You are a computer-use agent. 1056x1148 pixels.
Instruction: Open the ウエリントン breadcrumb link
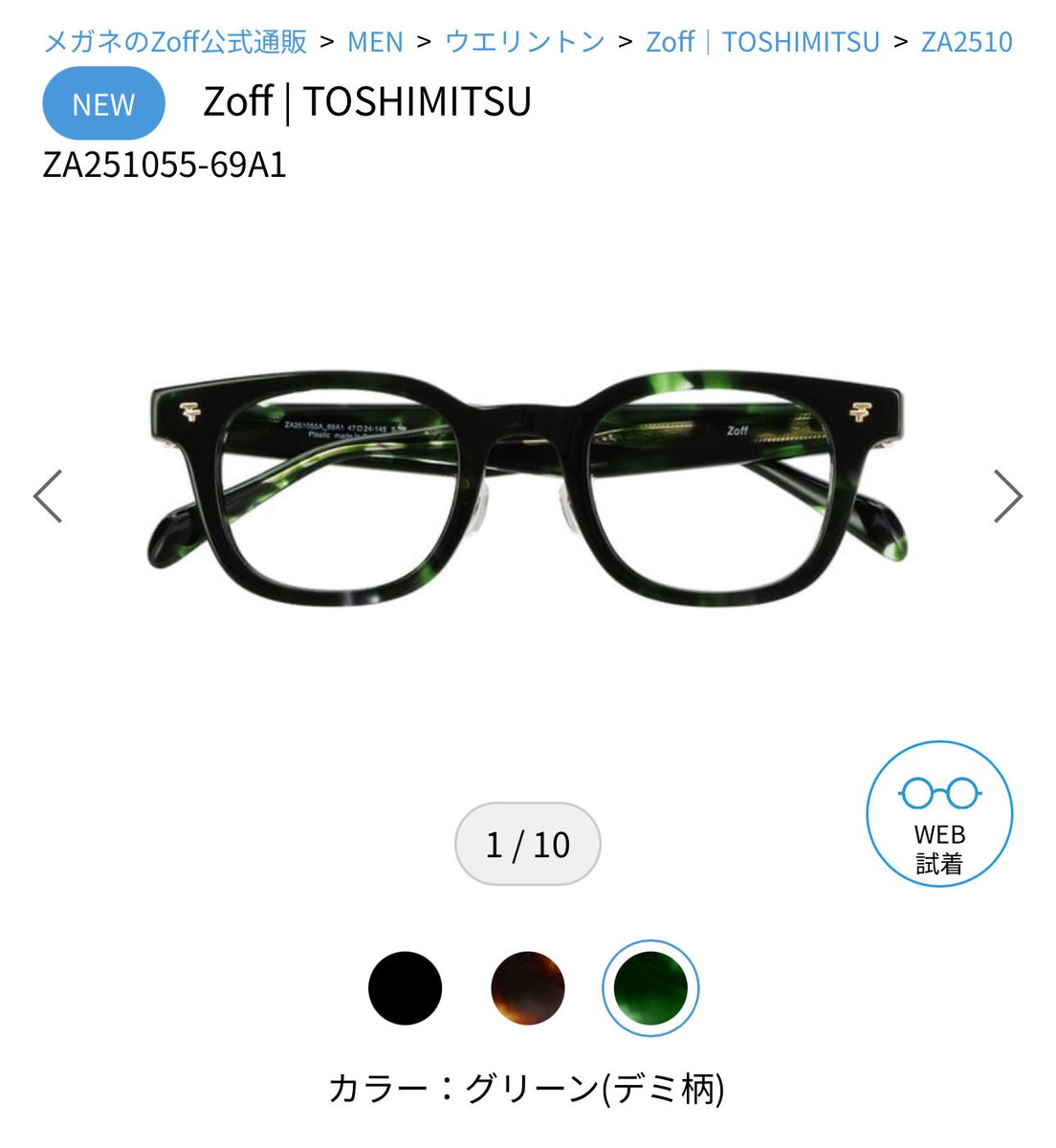(525, 42)
